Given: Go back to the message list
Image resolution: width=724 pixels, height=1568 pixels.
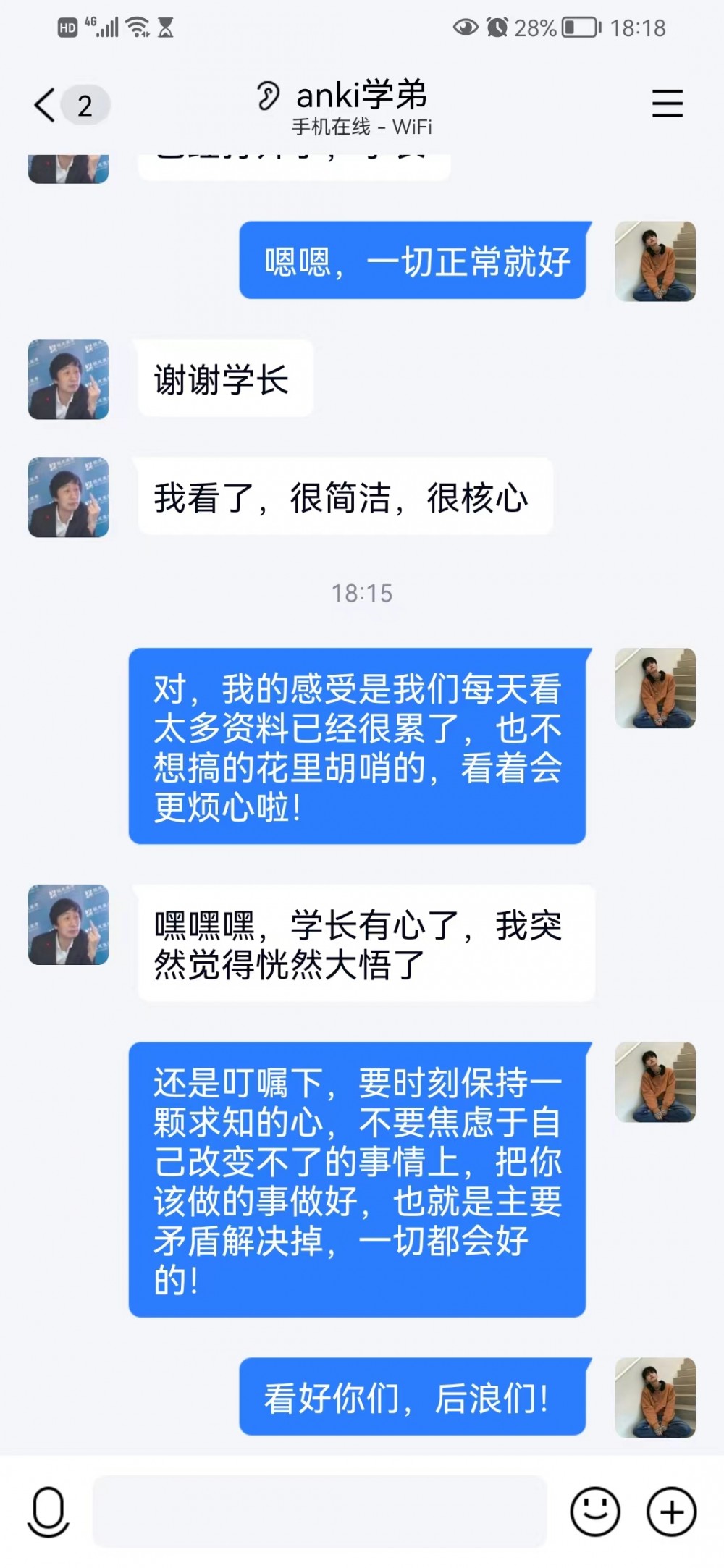Looking at the screenshot, I should tap(46, 105).
